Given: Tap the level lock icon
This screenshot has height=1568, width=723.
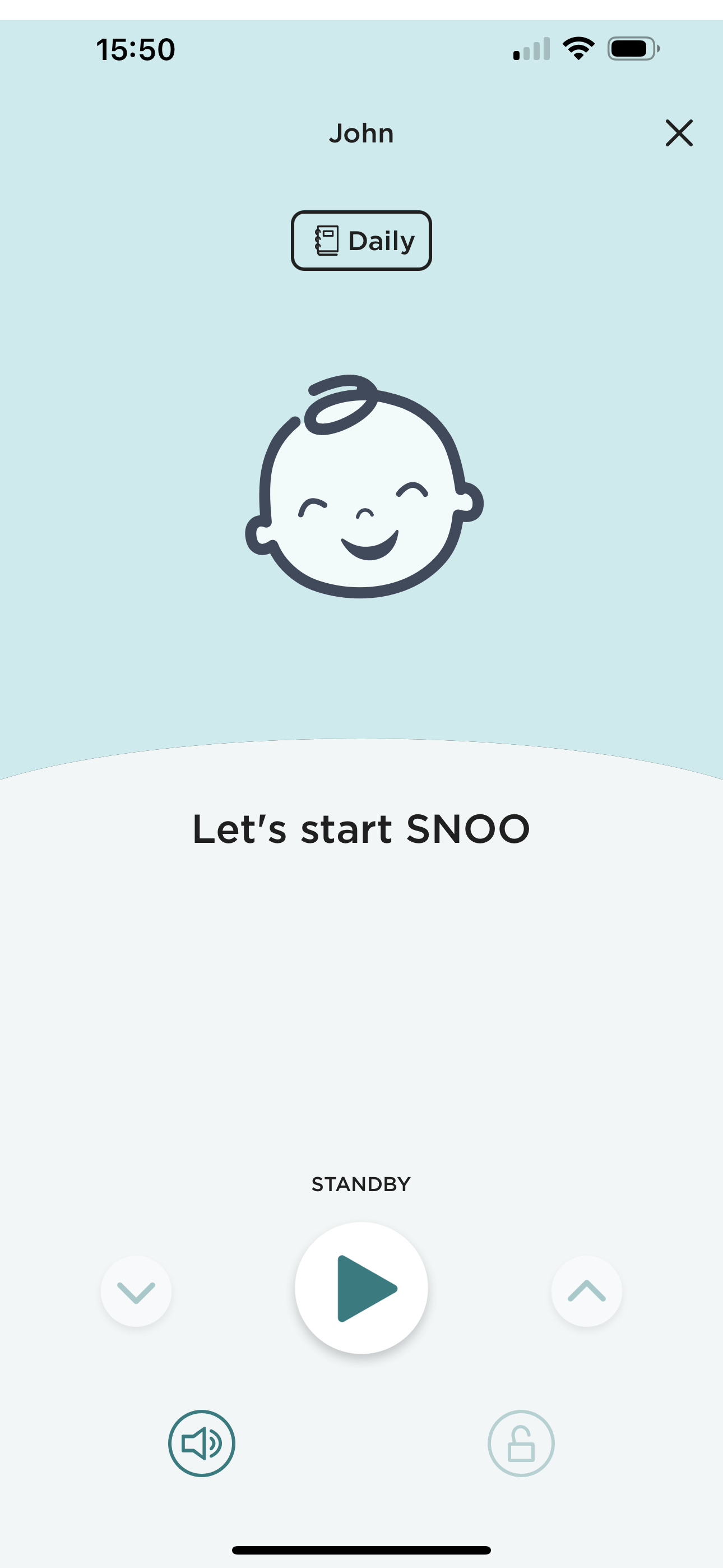Looking at the screenshot, I should click(521, 1443).
